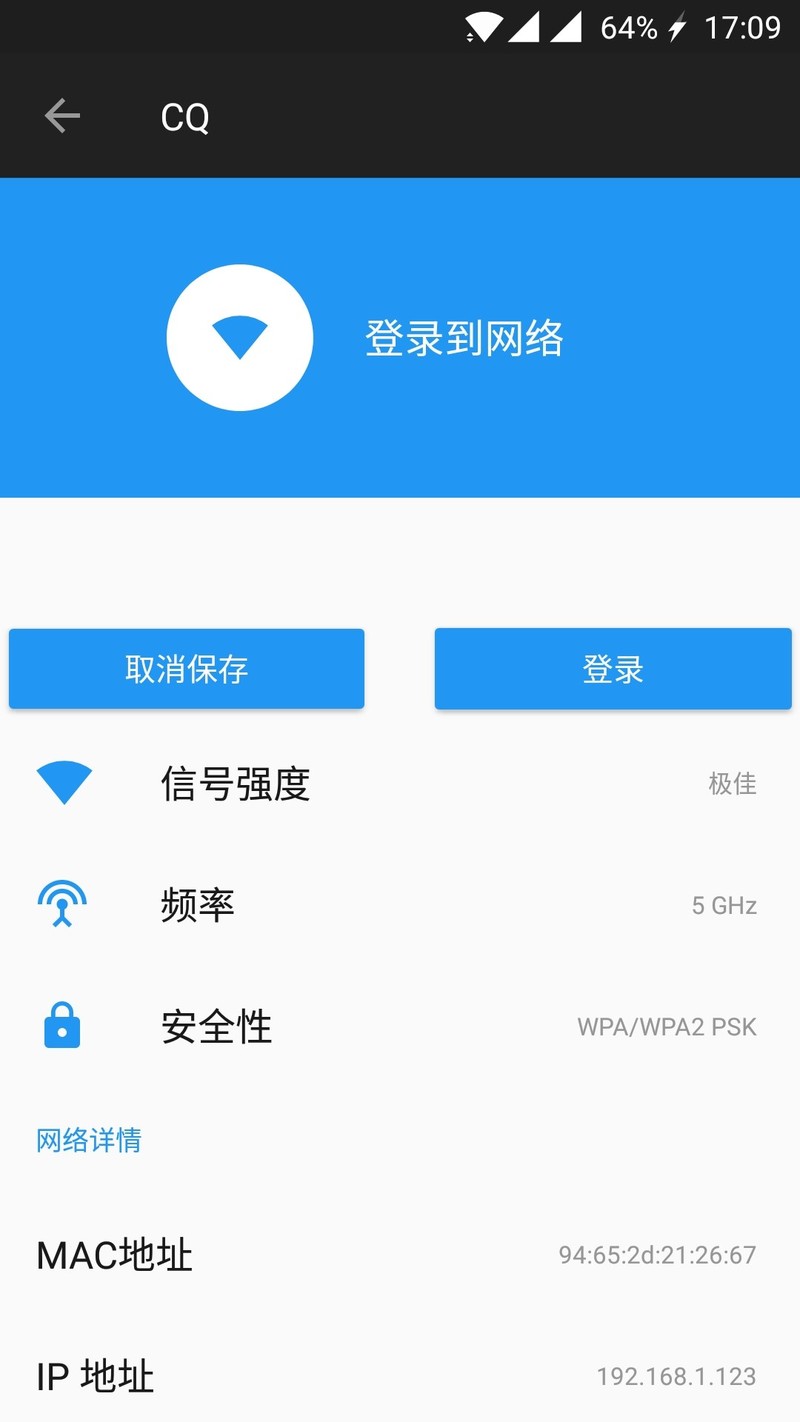Tap the battery indicator in the status bar
The image size is (800, 1422).
pyautogui.click(x=629, y=27)
